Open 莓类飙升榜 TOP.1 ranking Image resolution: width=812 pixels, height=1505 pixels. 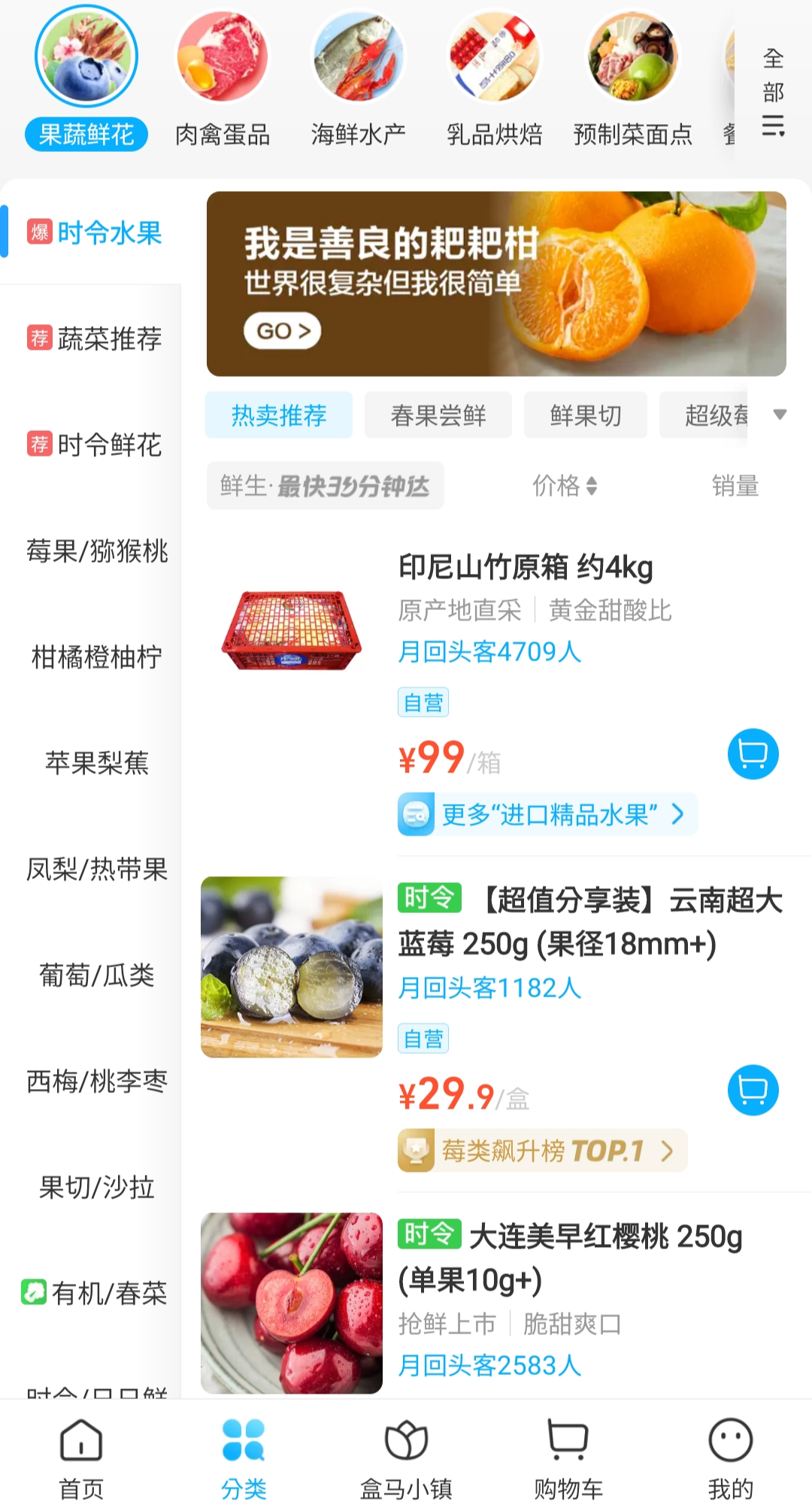(543, 1151)
